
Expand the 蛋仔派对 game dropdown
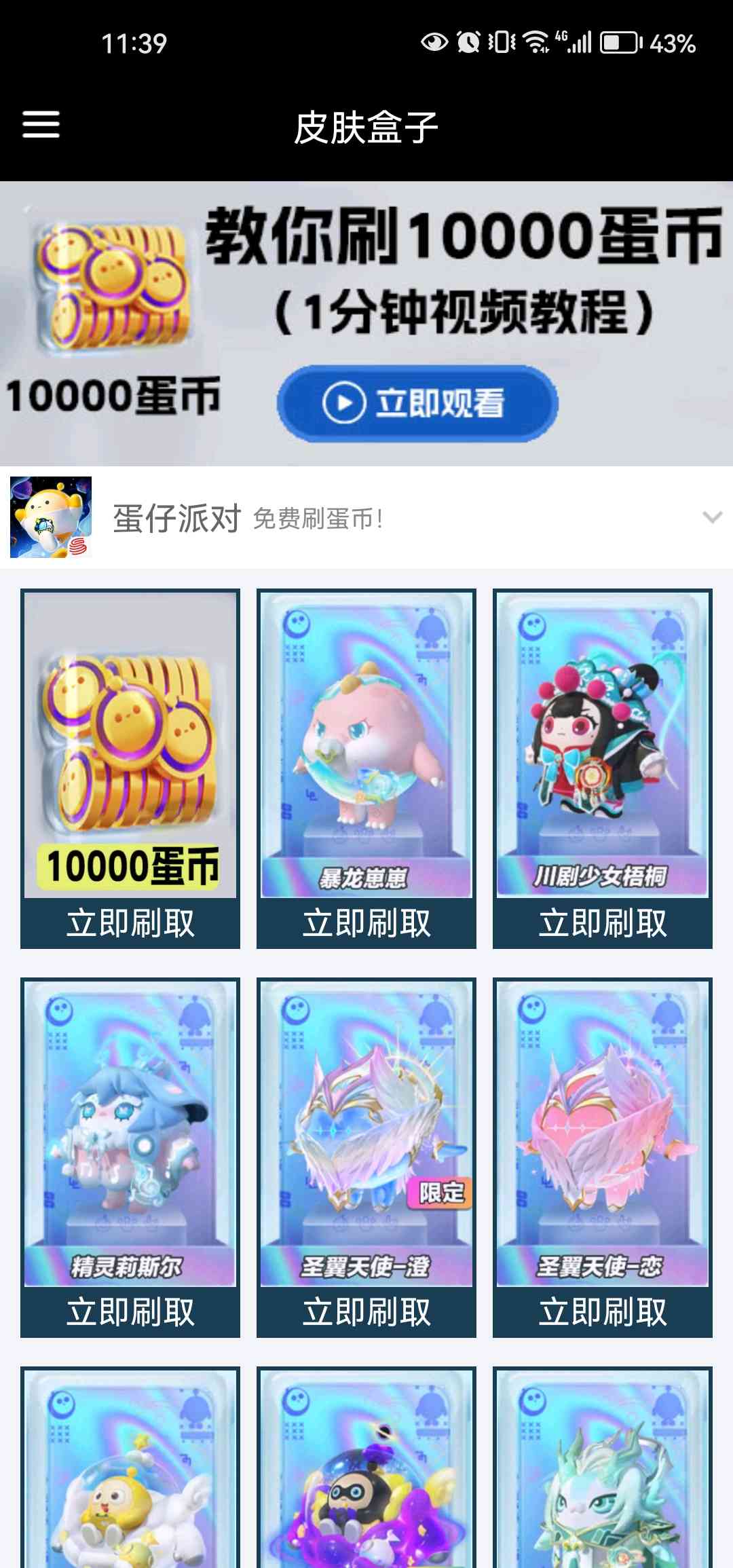[x=712, y=518]
